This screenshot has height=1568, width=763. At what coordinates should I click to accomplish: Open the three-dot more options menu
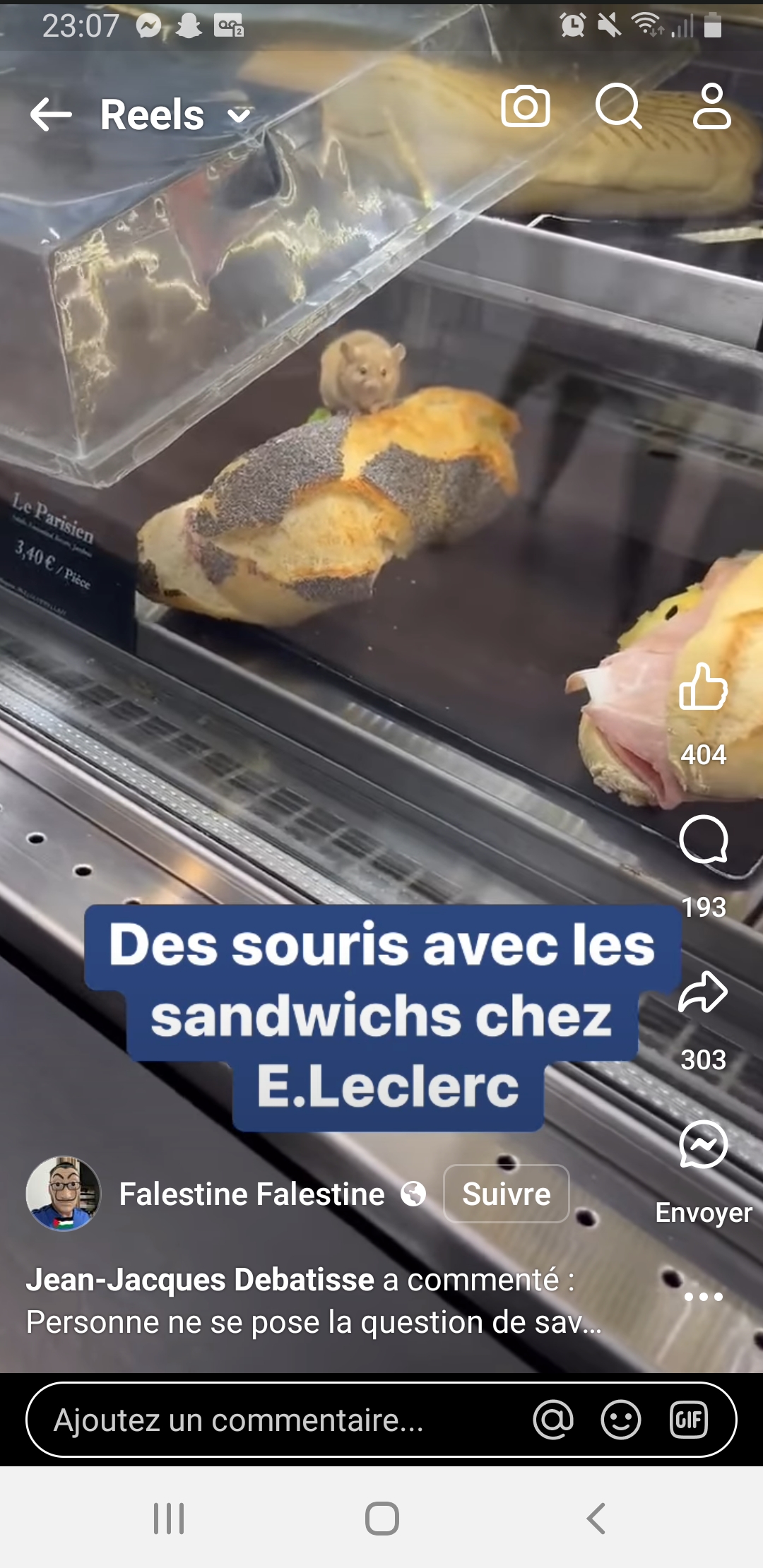click(703, 1297)
